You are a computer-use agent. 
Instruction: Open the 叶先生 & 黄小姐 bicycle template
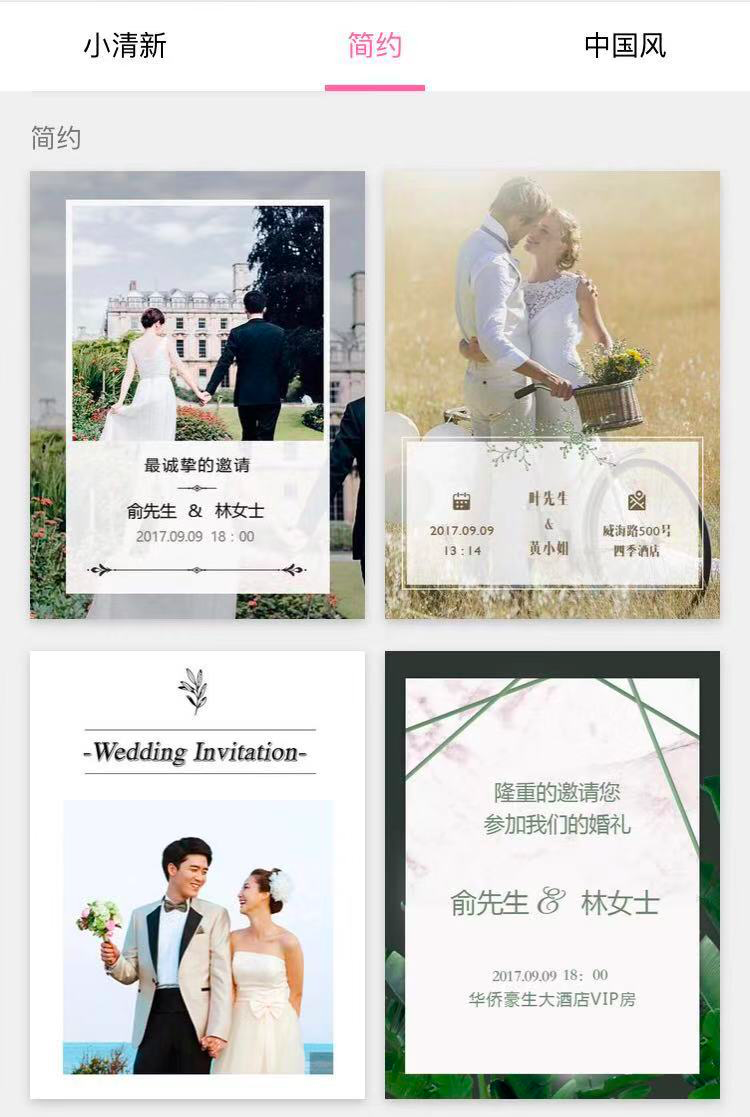pyautogui.click(x=552, y=395)
